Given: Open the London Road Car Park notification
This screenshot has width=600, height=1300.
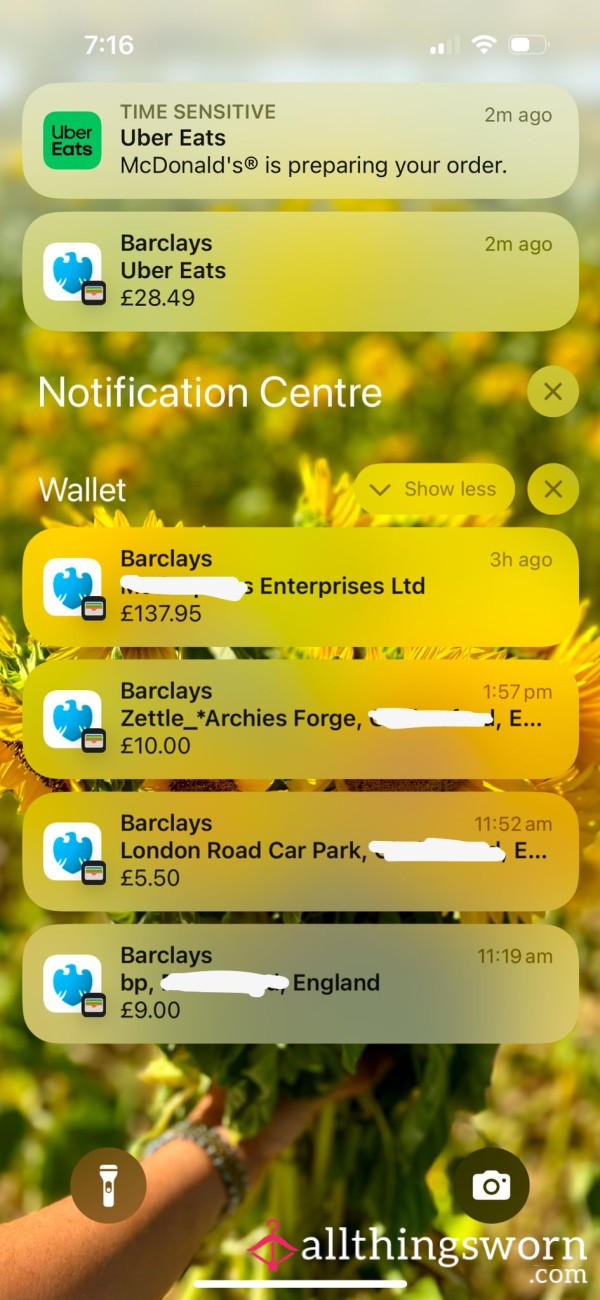Looking at the screenshot, I should click(x=300, y=851).
